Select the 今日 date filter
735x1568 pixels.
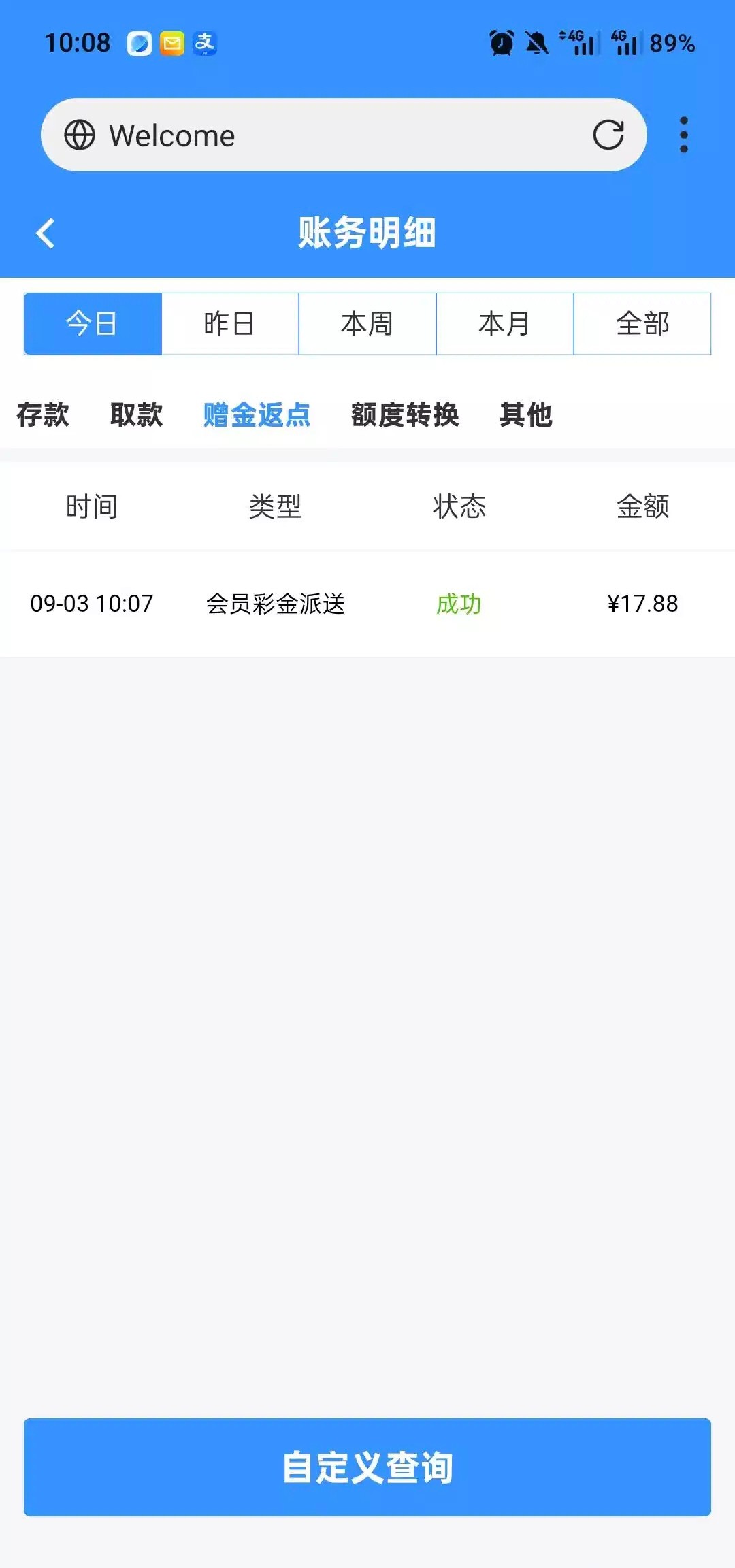click(x=93, y=324)
